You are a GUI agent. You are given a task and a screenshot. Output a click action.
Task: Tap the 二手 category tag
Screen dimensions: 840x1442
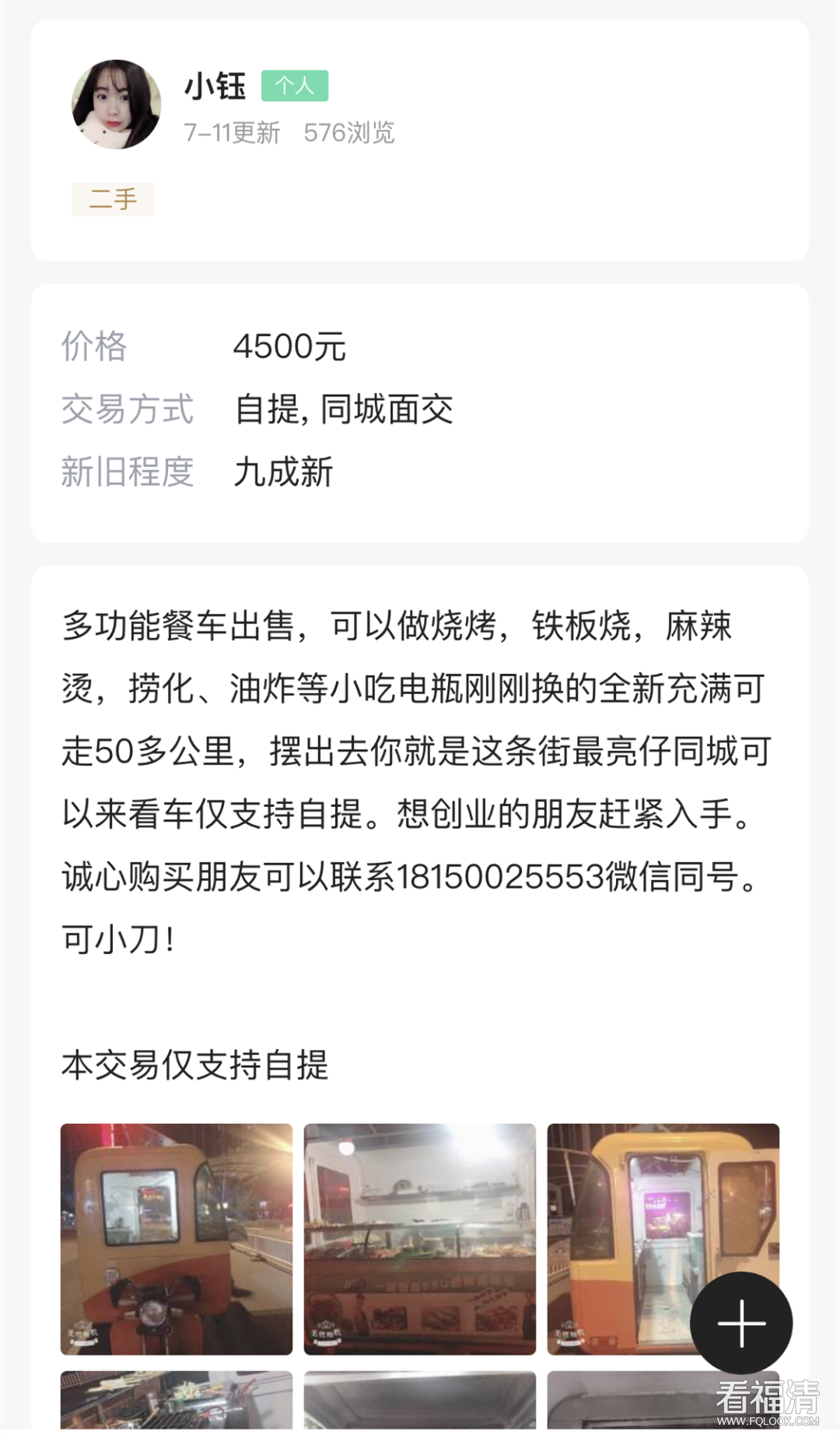point(113,199)
